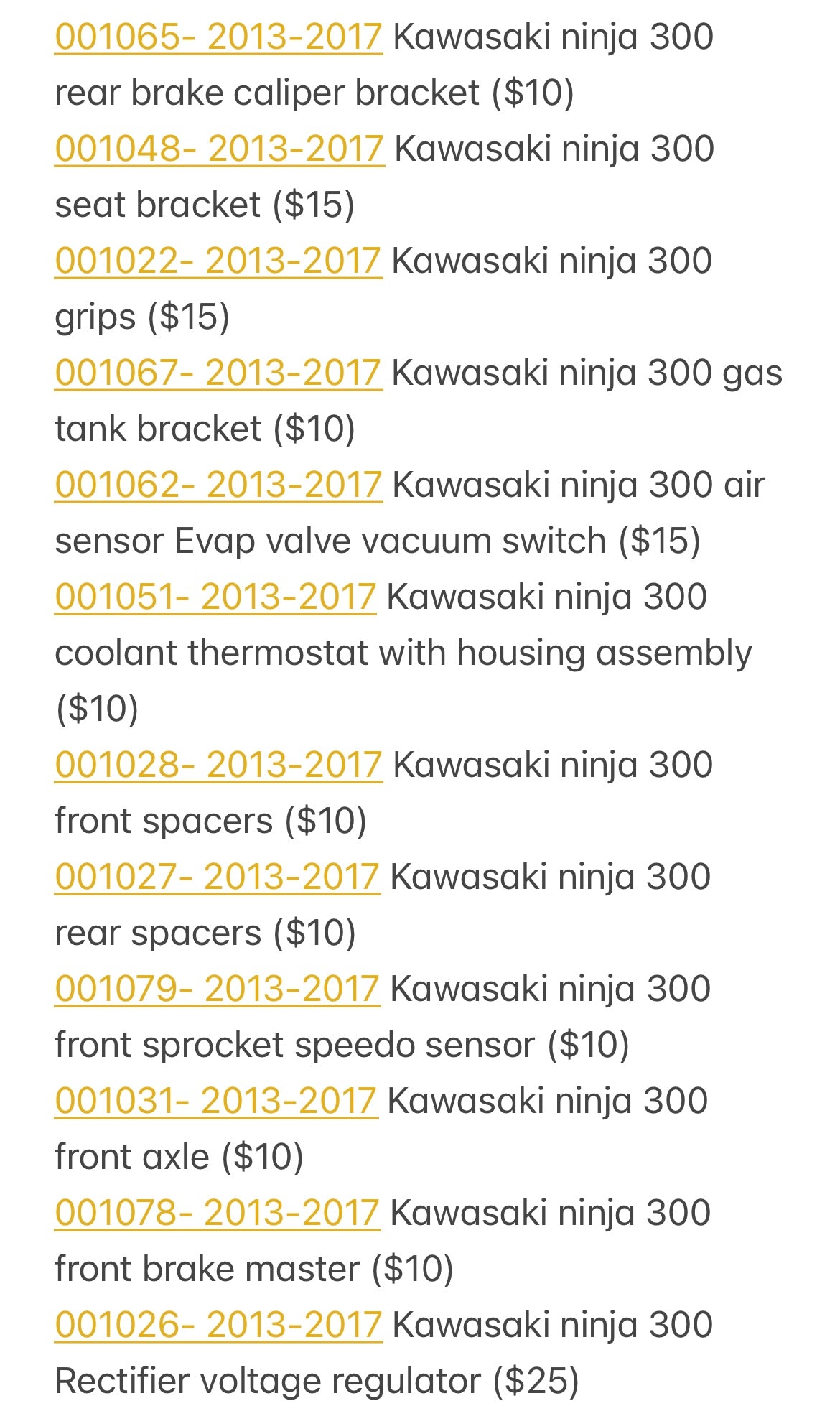Open the 001051- 2013-2017 thermostat link
This screenshot has width=840, height=1411.
click(215, 597)
